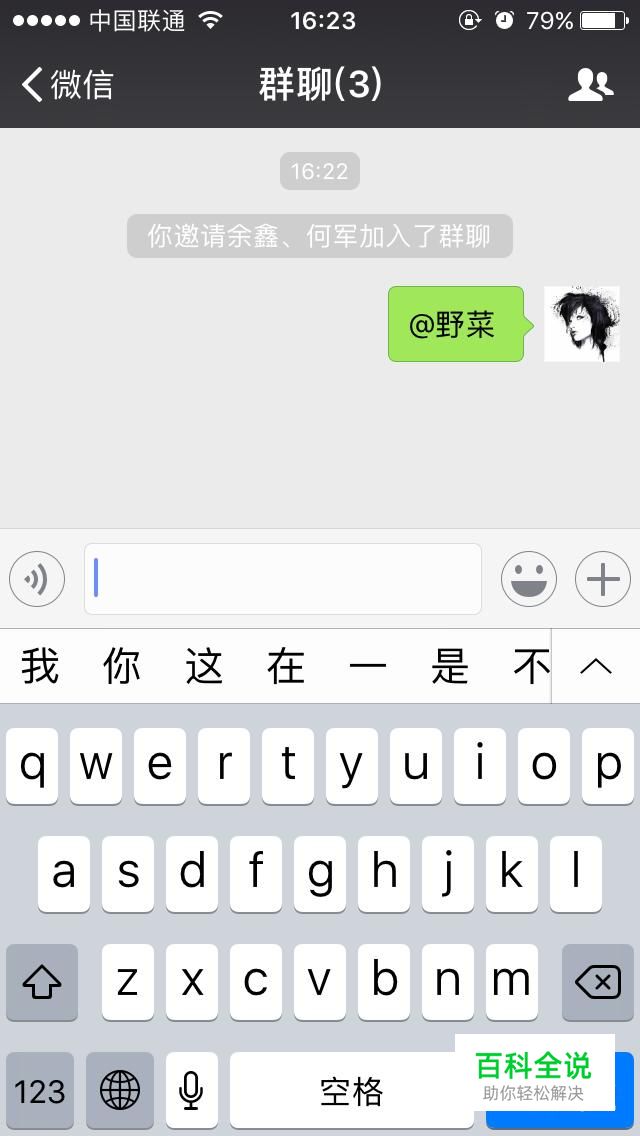Expand the candidate word list arrow

tap(597, 667)
